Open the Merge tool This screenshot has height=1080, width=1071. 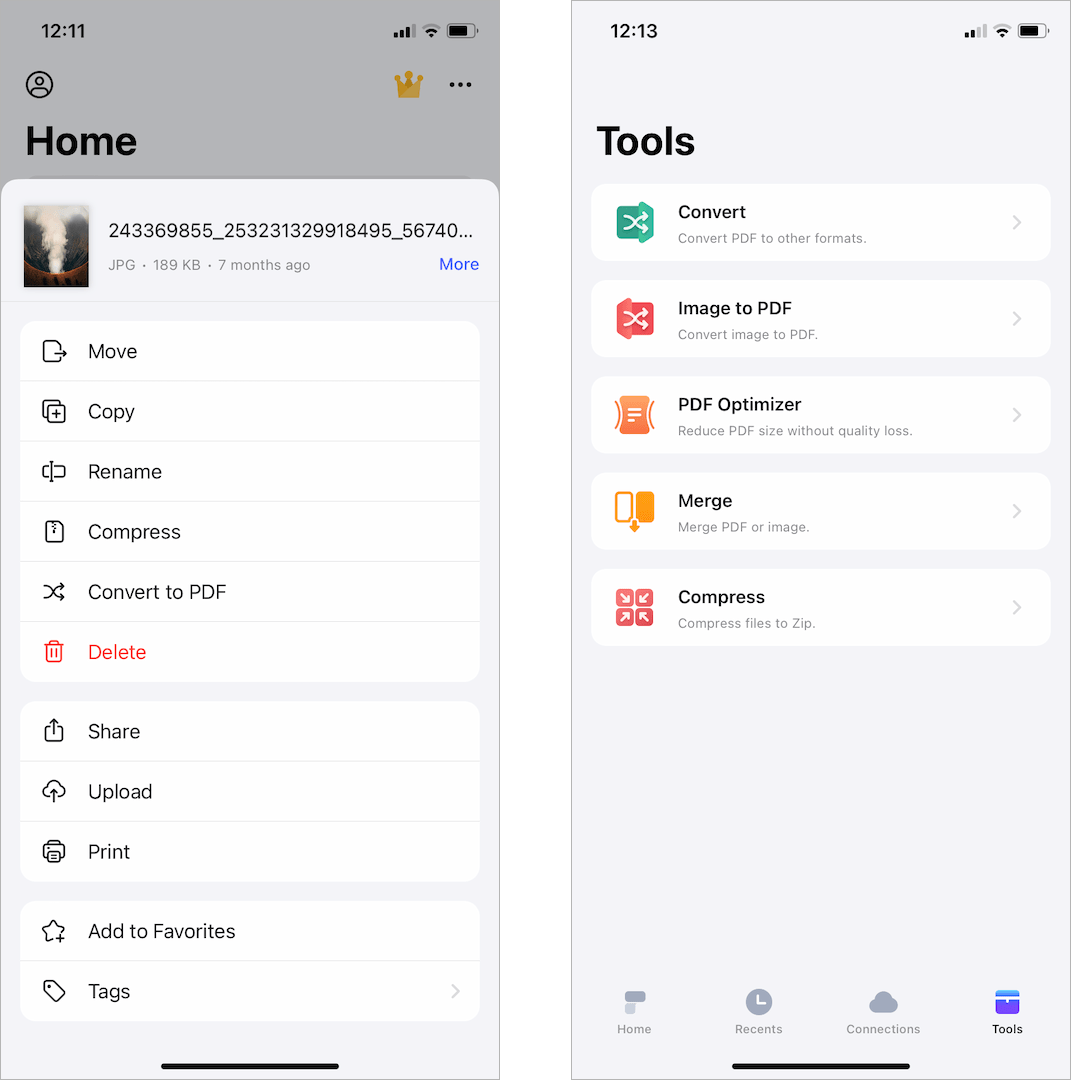pos(820,511)
